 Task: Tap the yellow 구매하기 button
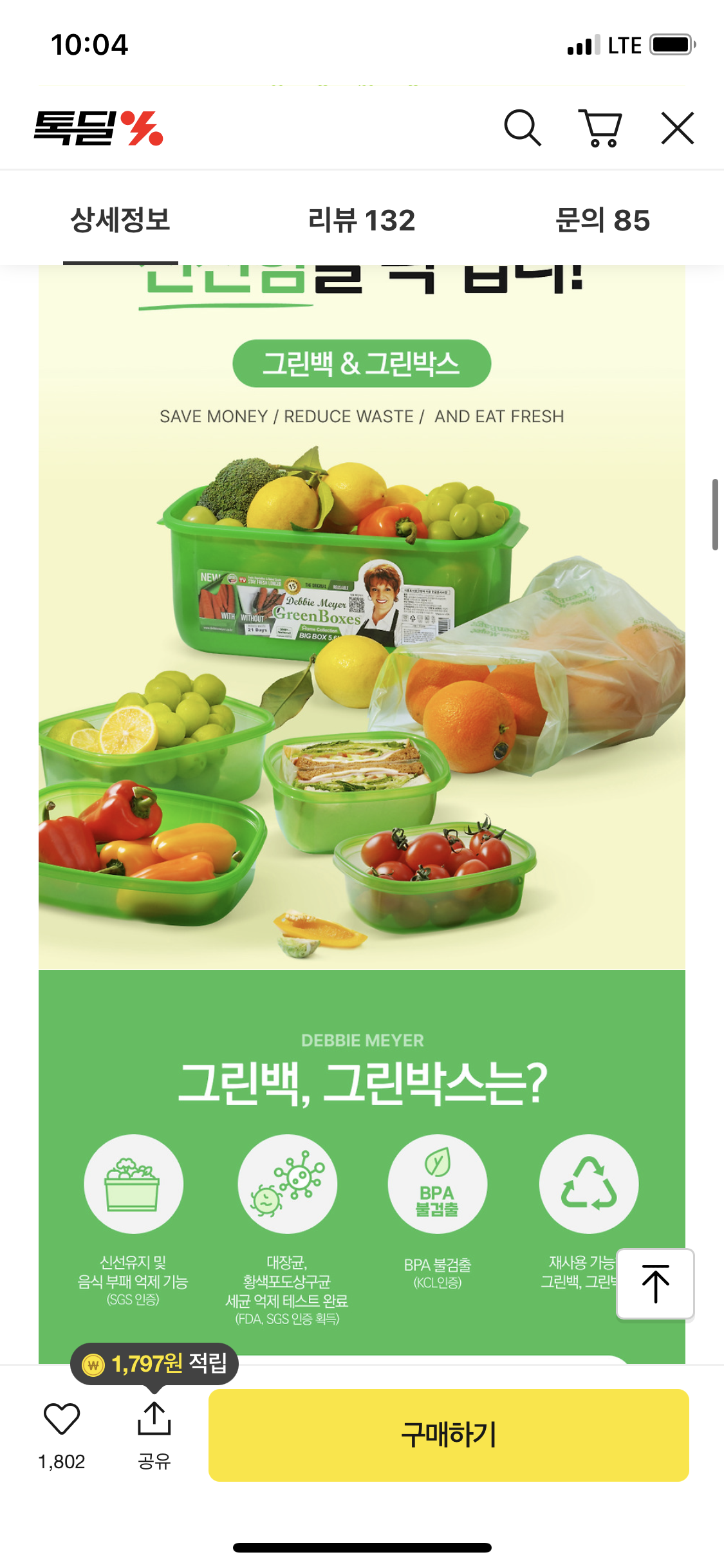(x=449, y=1435)
